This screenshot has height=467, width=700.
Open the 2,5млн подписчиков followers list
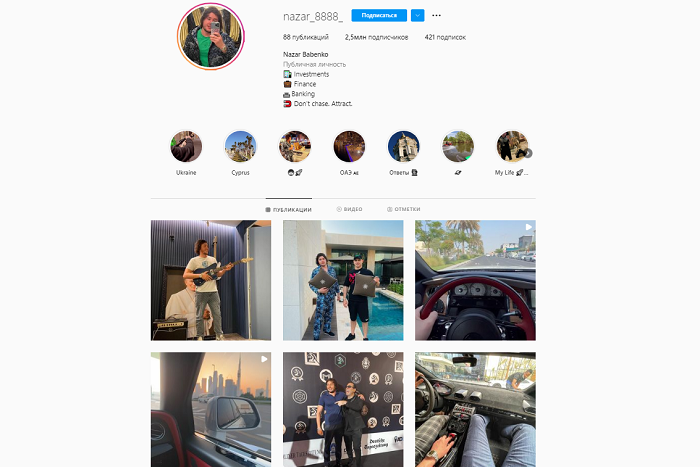click(376, 37)
